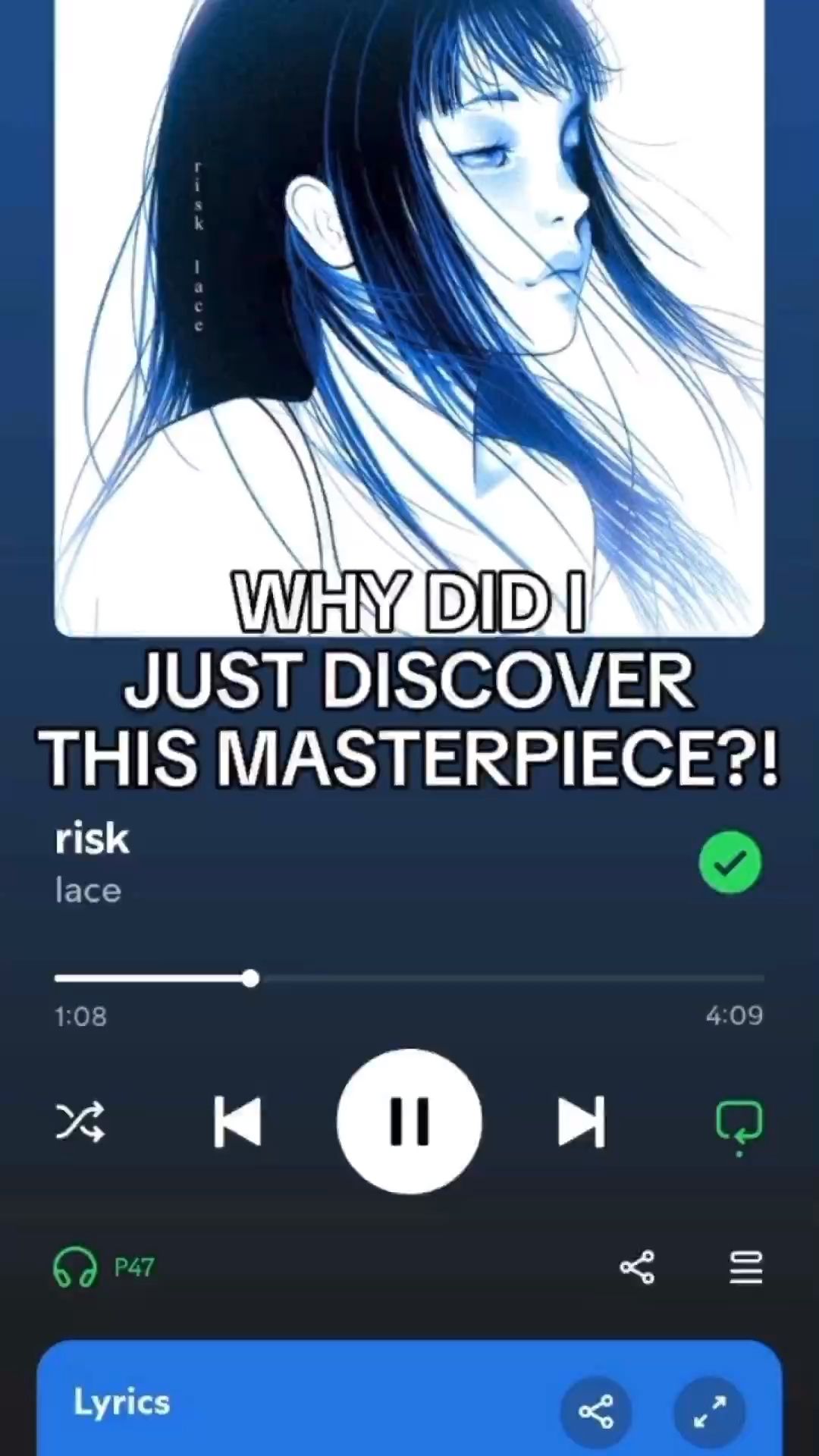The image size is (819, 1456).
Task: Pause the song risk
Action: (x=409, y=1121)
